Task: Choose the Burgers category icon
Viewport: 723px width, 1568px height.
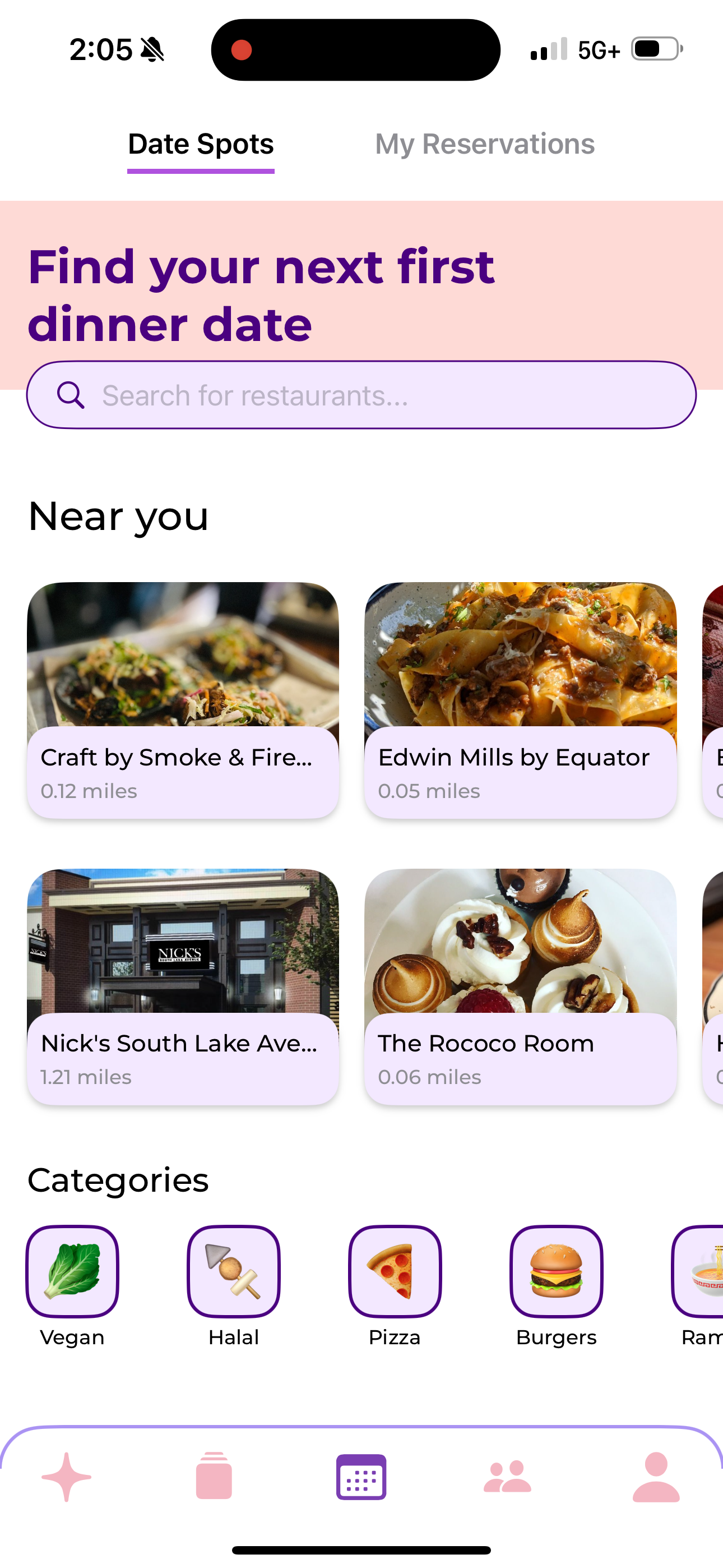Action: point(556,1271)
